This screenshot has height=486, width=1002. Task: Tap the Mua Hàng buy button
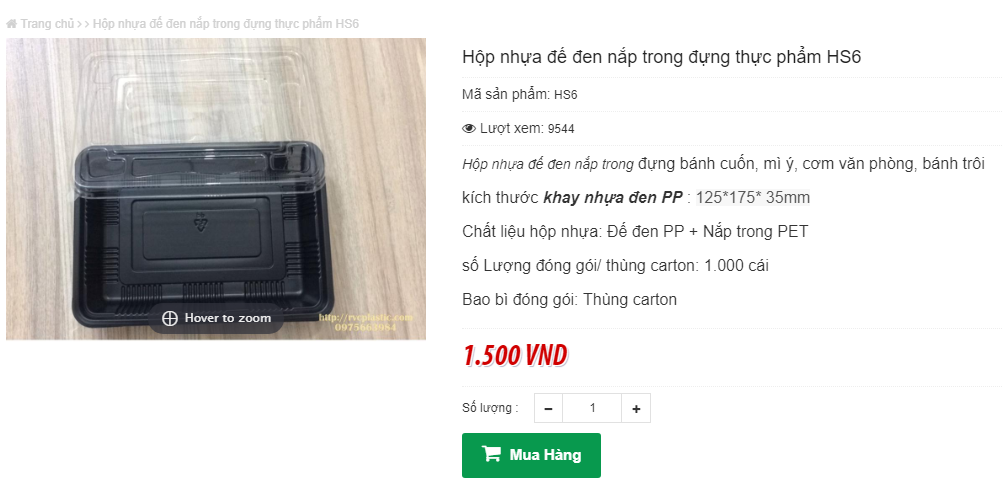pyautogui.click(x=531, y=455)
